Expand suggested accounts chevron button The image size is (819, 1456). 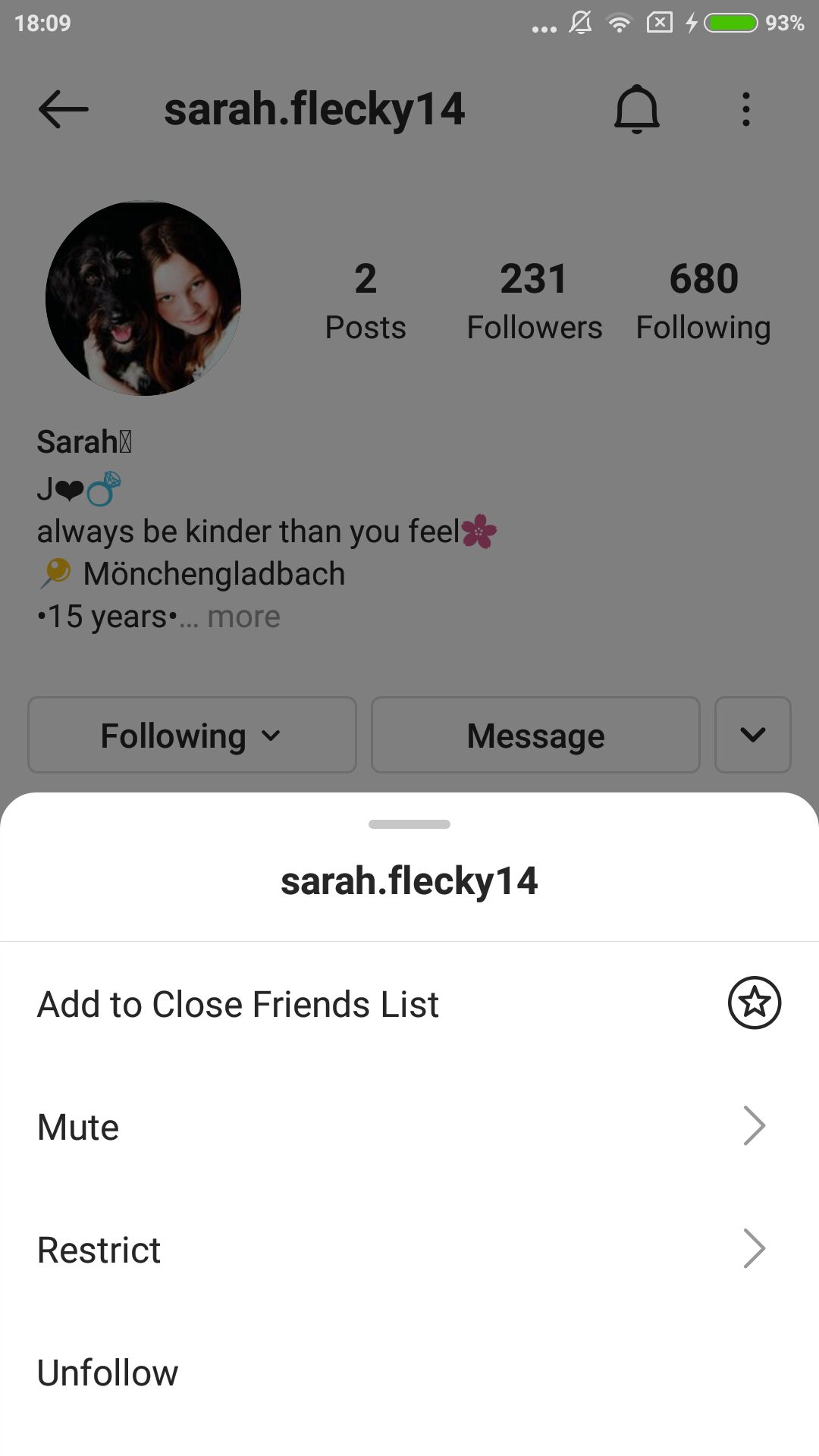[753, 735]
